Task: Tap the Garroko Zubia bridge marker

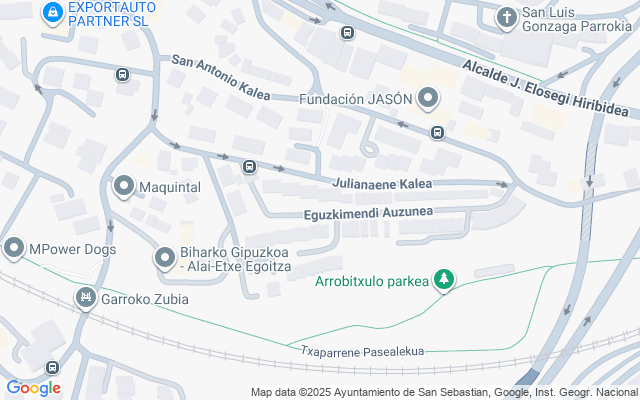Action: [86, 297]
